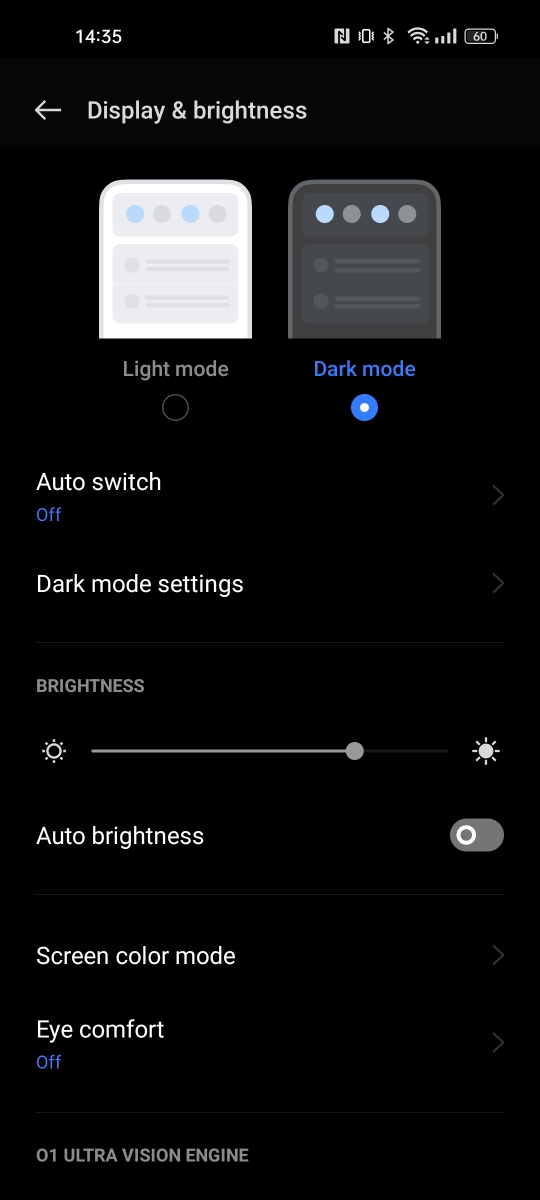
Task: Tap the brightness slider track
Action: point(270,751)
